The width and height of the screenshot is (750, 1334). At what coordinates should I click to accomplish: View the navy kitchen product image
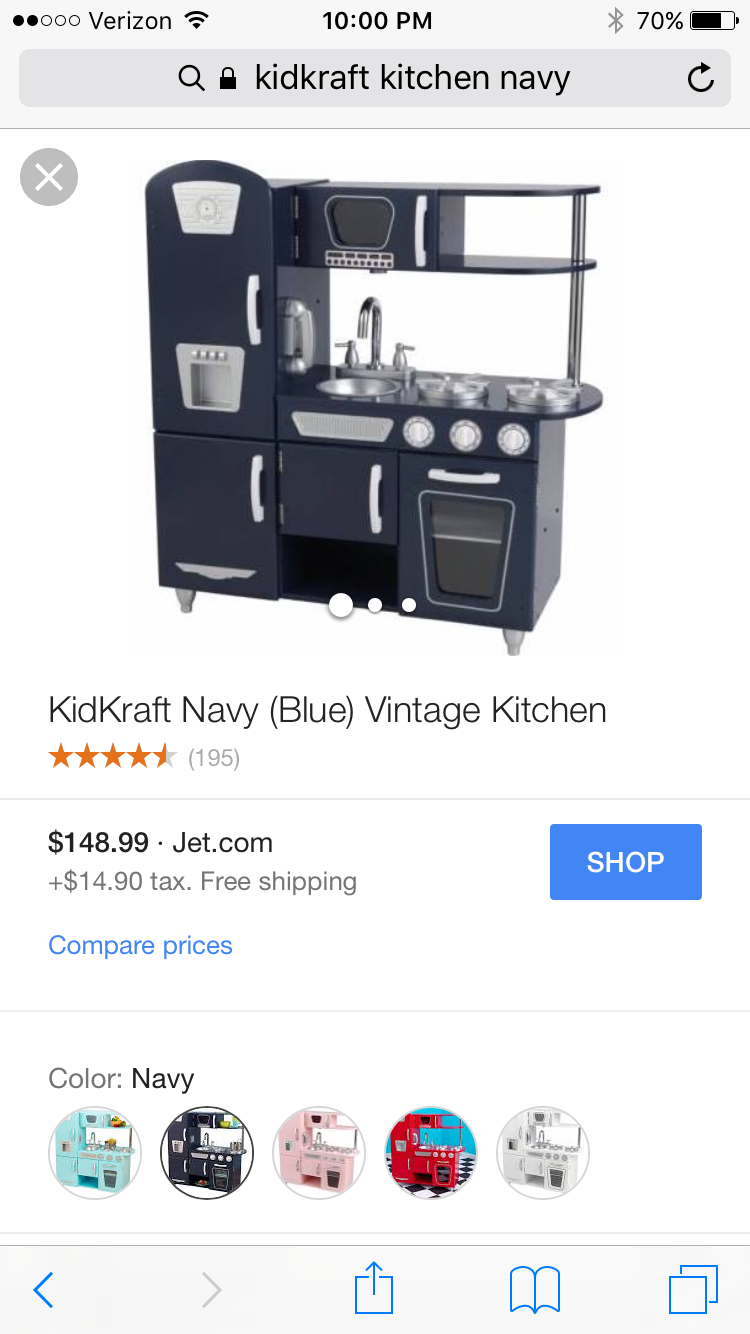(x=375, y=400)
